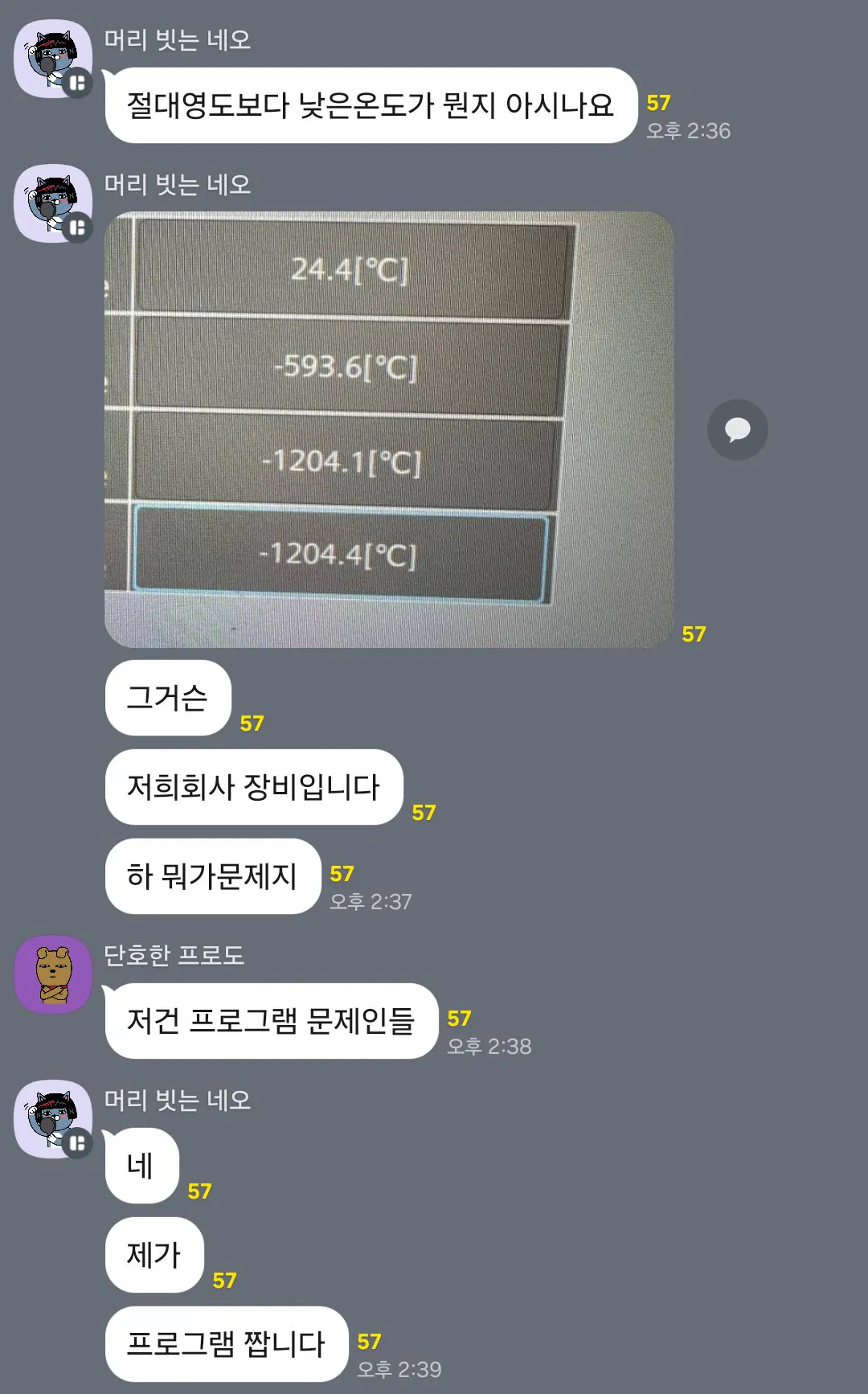Open 머리 빗는 네오's avatar above 절대영도보다 message
The width and height of the screenshot is (868, 1394).
(x=53, y=59)
